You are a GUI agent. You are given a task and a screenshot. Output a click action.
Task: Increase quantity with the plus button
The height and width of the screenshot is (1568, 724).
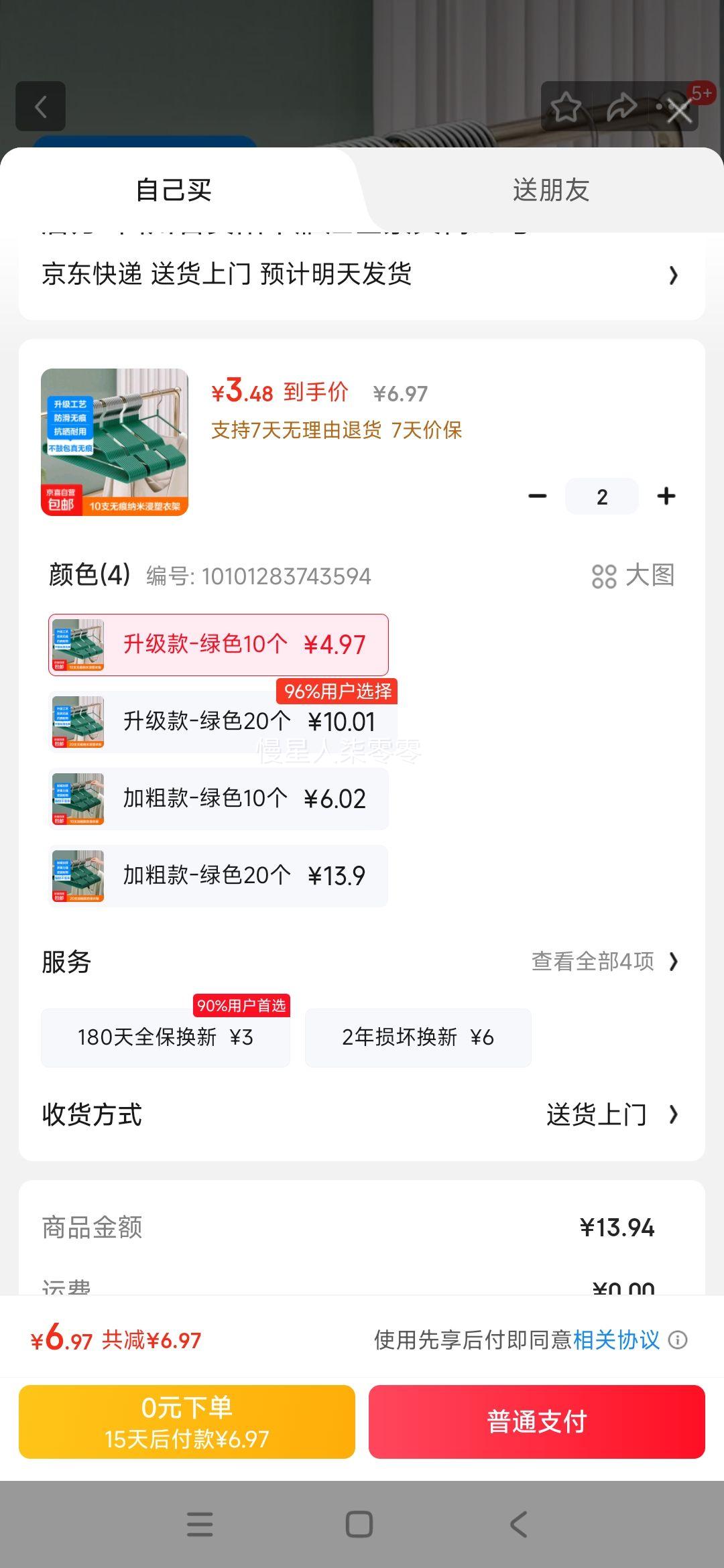[x=666, y=497]
